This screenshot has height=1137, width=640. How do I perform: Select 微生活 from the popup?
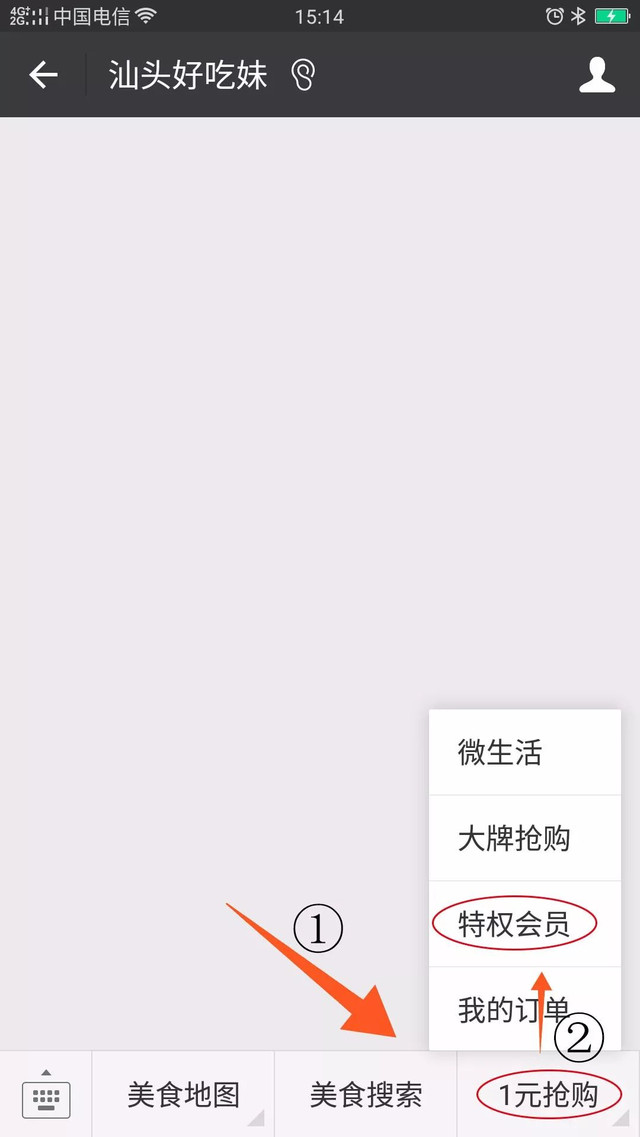tap(525, 753)
